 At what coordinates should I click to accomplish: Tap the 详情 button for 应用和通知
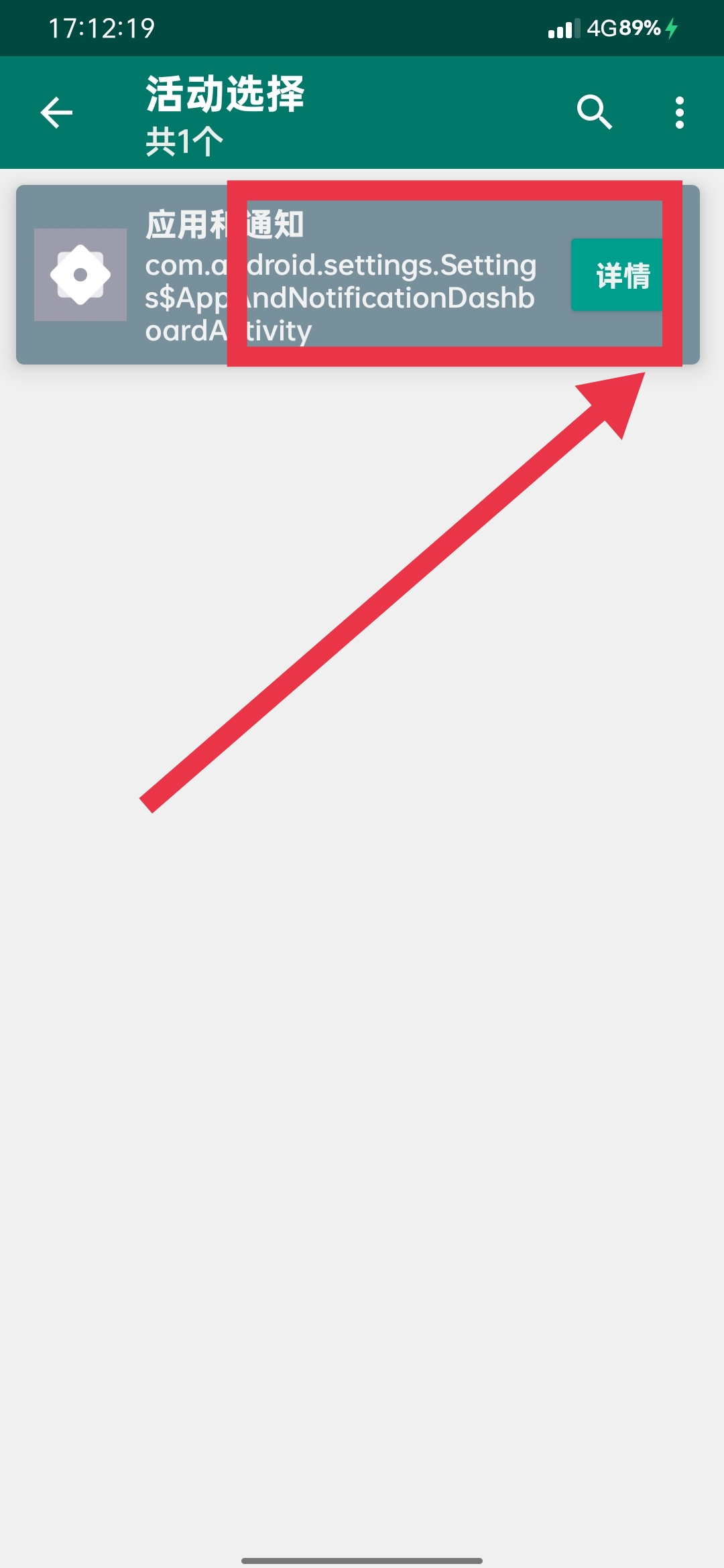pos(622,275)
